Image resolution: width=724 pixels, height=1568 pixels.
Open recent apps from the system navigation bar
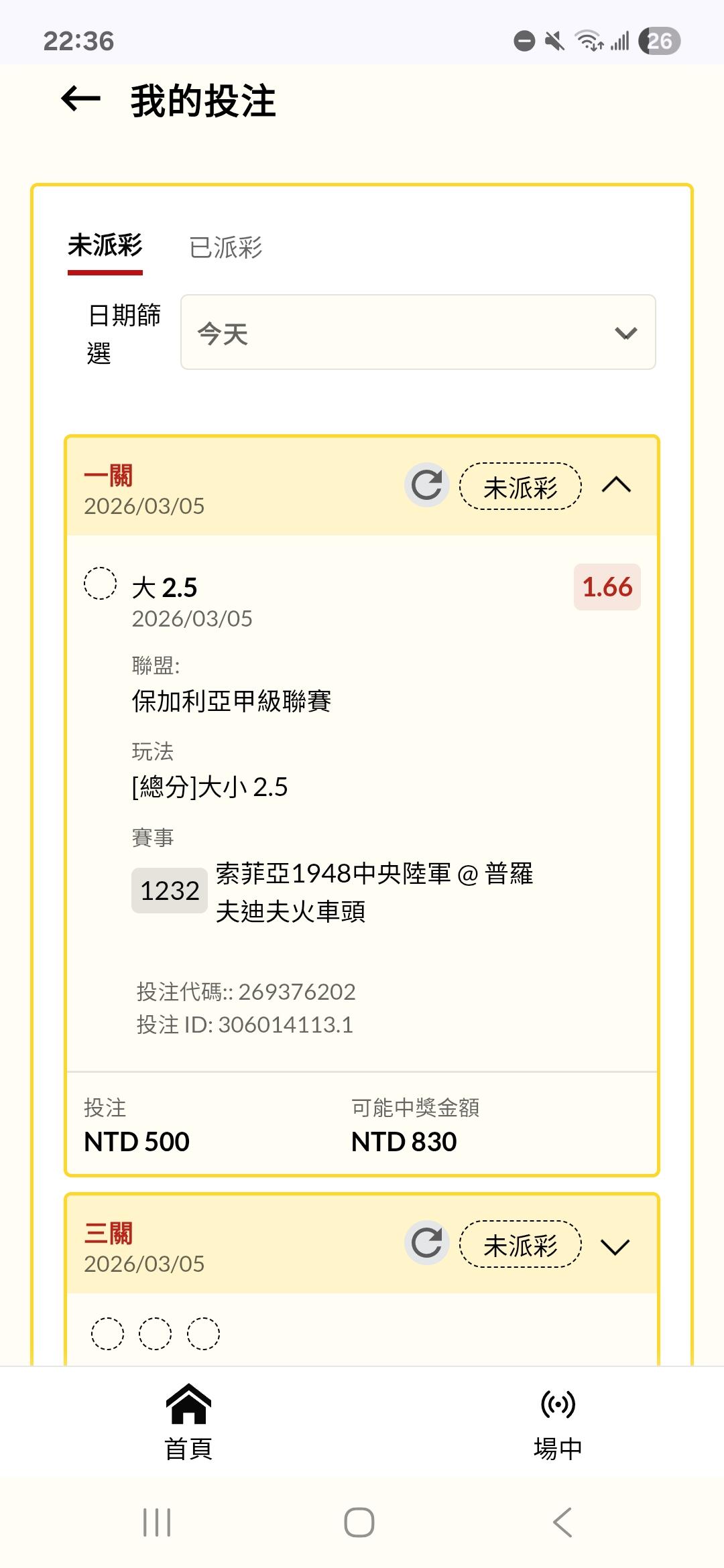(157, 1522)
